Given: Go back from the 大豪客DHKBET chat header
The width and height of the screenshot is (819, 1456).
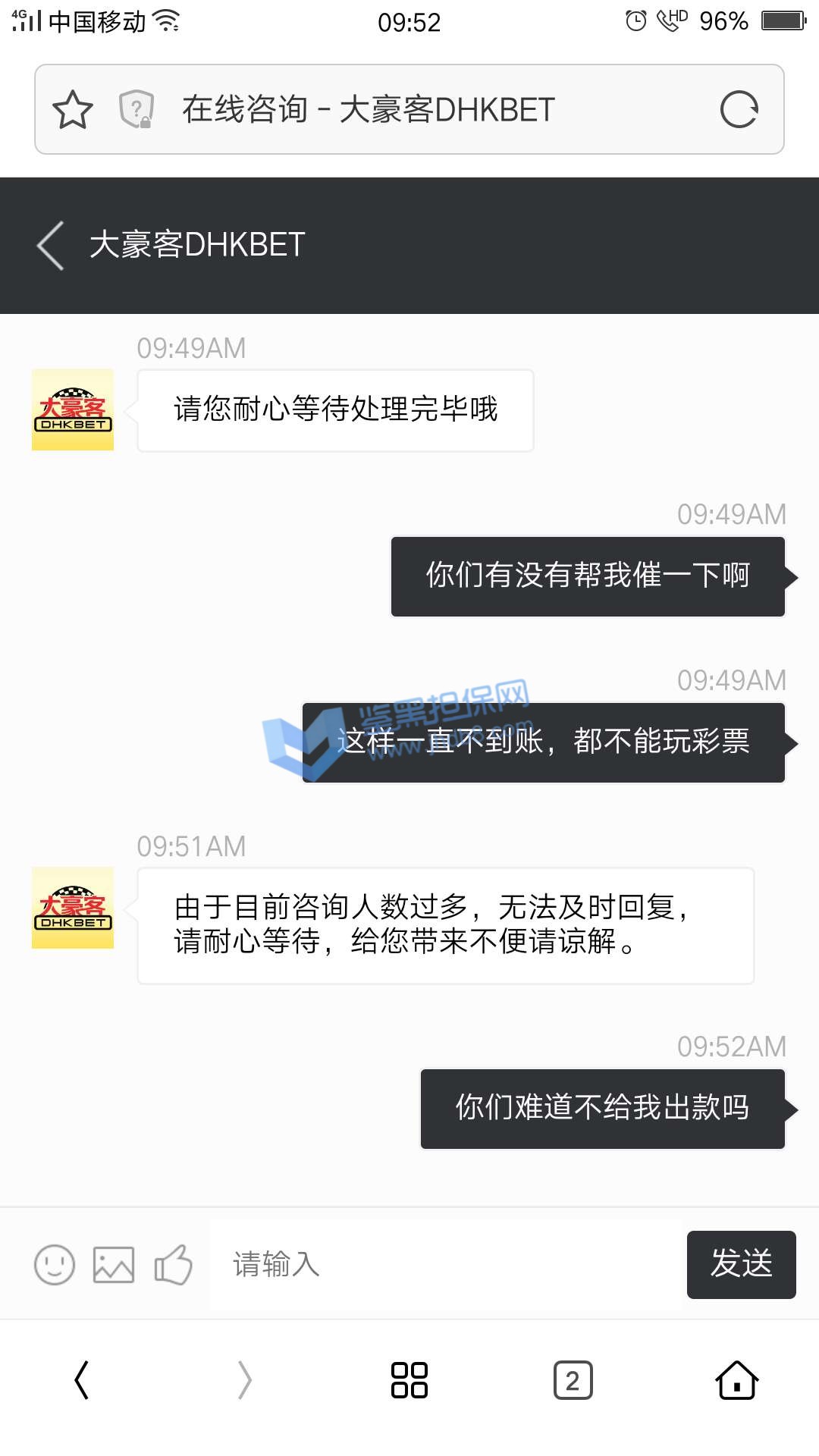Looking at the screenshot, I should [x=51, y=246].
